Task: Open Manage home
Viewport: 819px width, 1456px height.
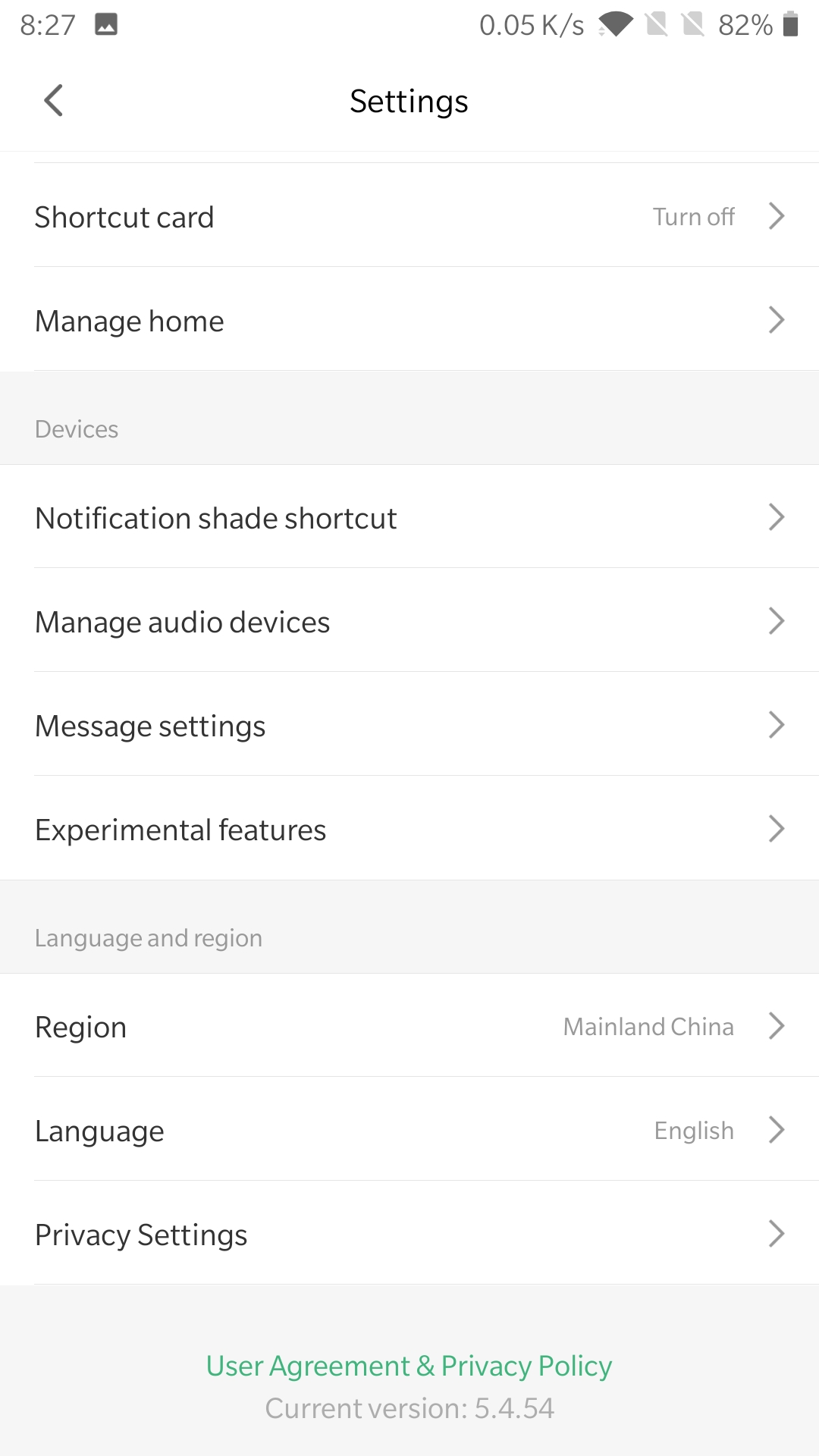Action: [409, 319]
